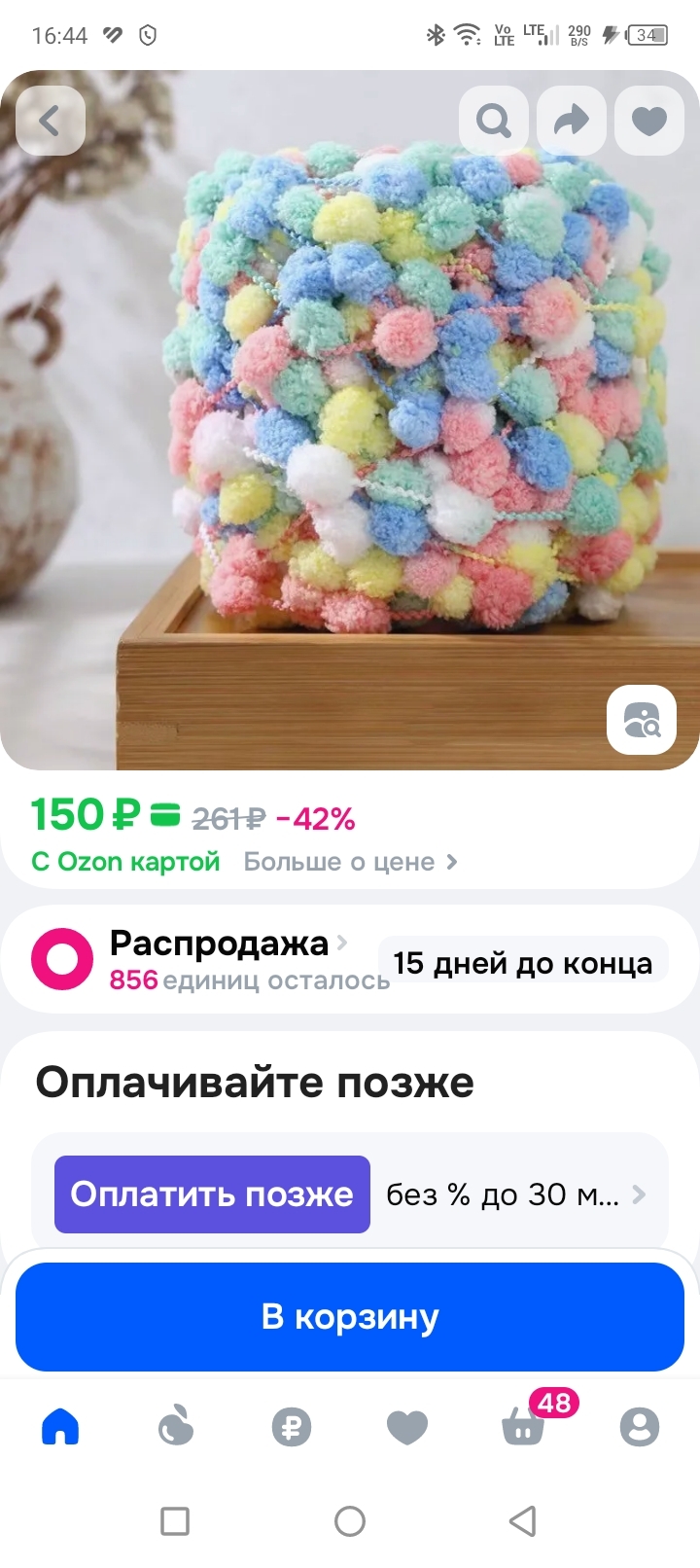Expand the "без % до 30" option
700x1568 pixels.
click(x=515, y=1194)
